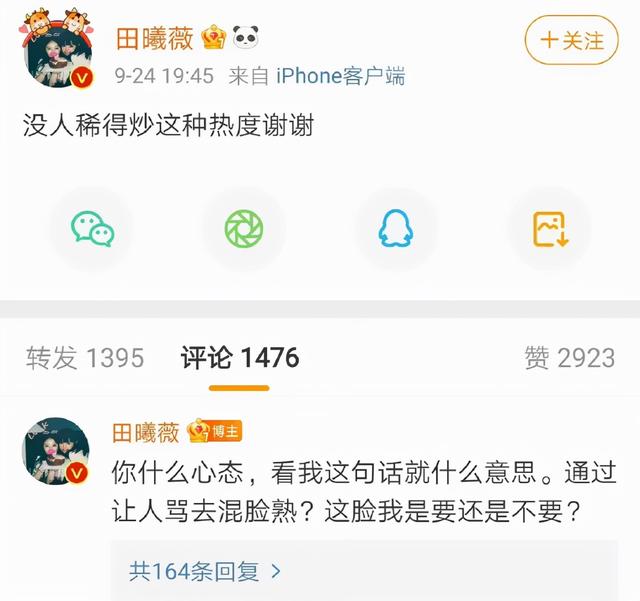Share the post to QQ

[x=396, y=229]
